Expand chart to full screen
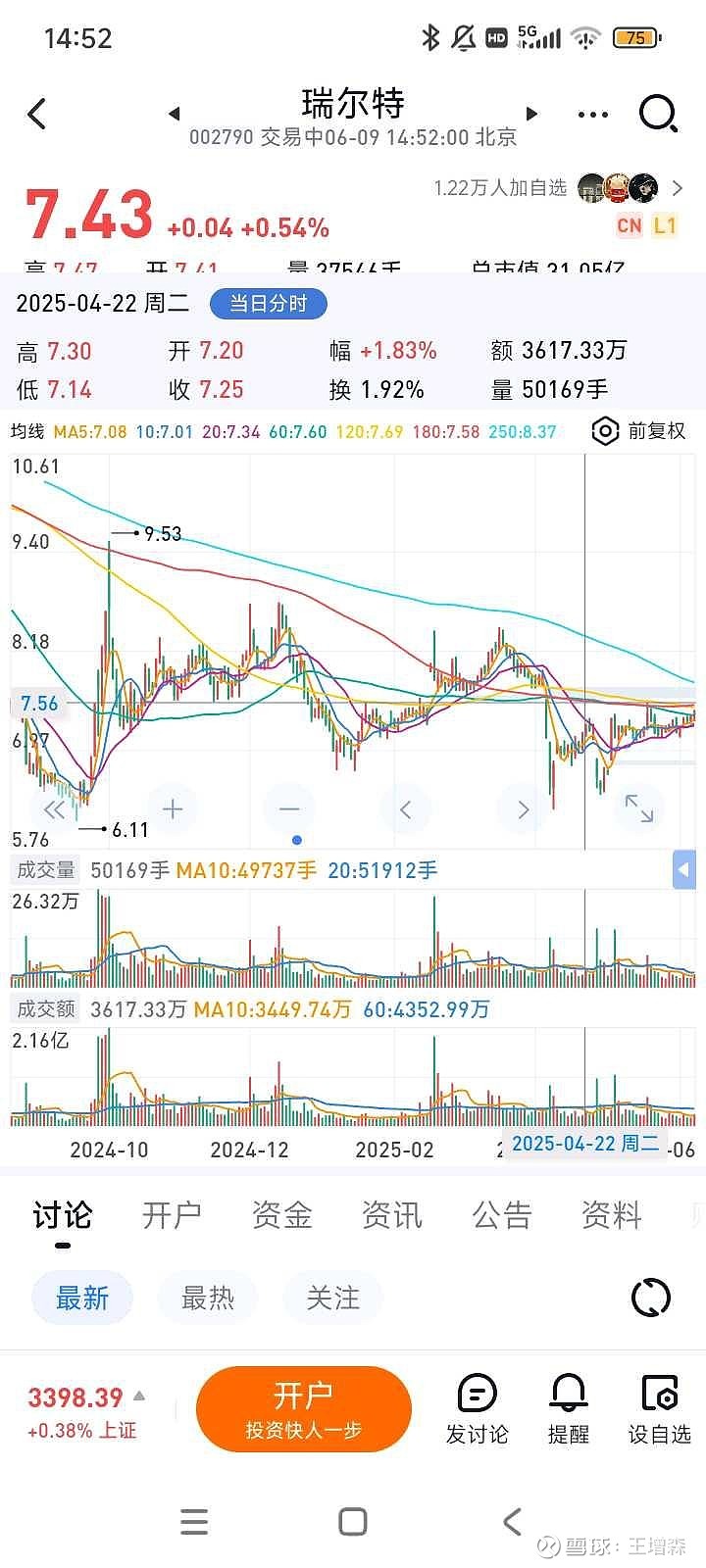The height and width of the screenshot is (1568, 706). click(639, 809)
